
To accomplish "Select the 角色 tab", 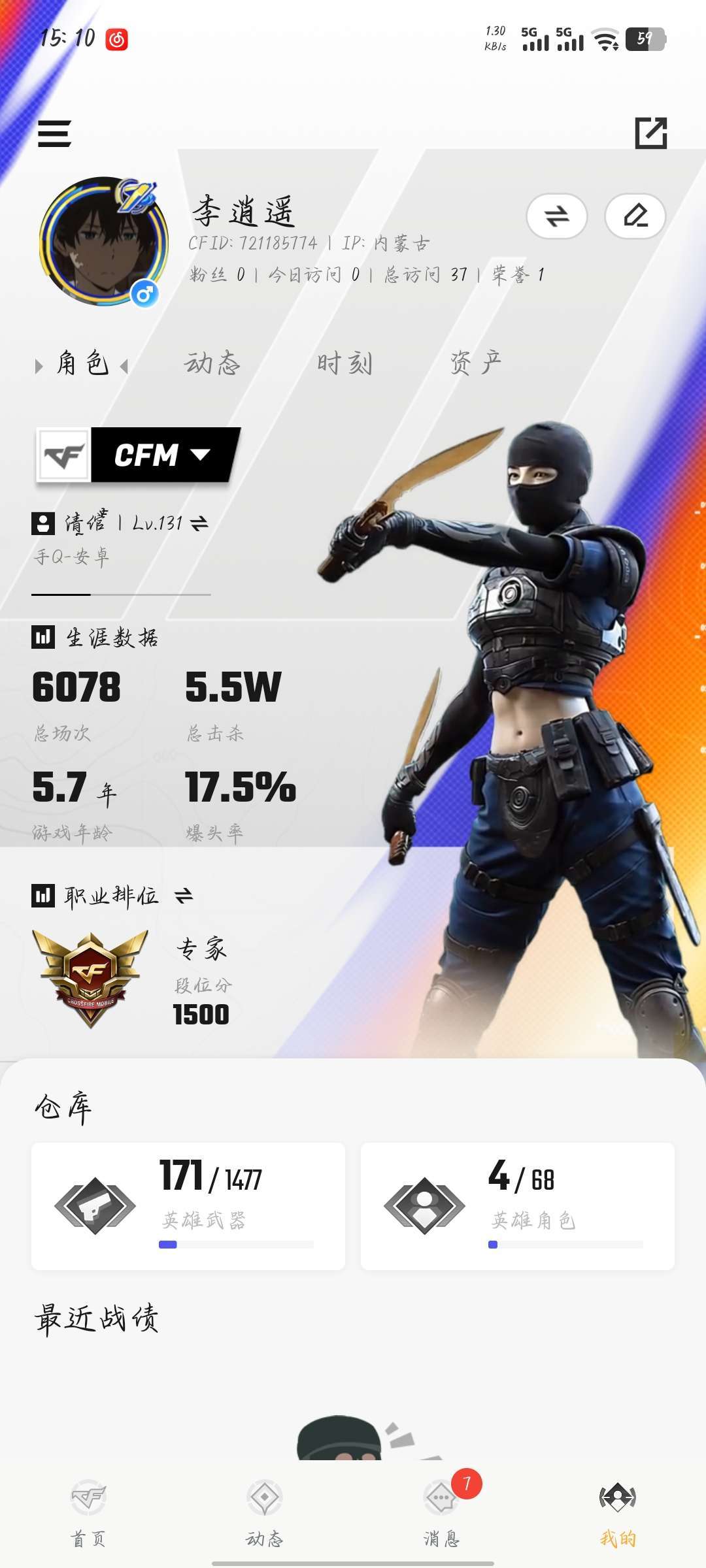I will click(x=82, y=363).
